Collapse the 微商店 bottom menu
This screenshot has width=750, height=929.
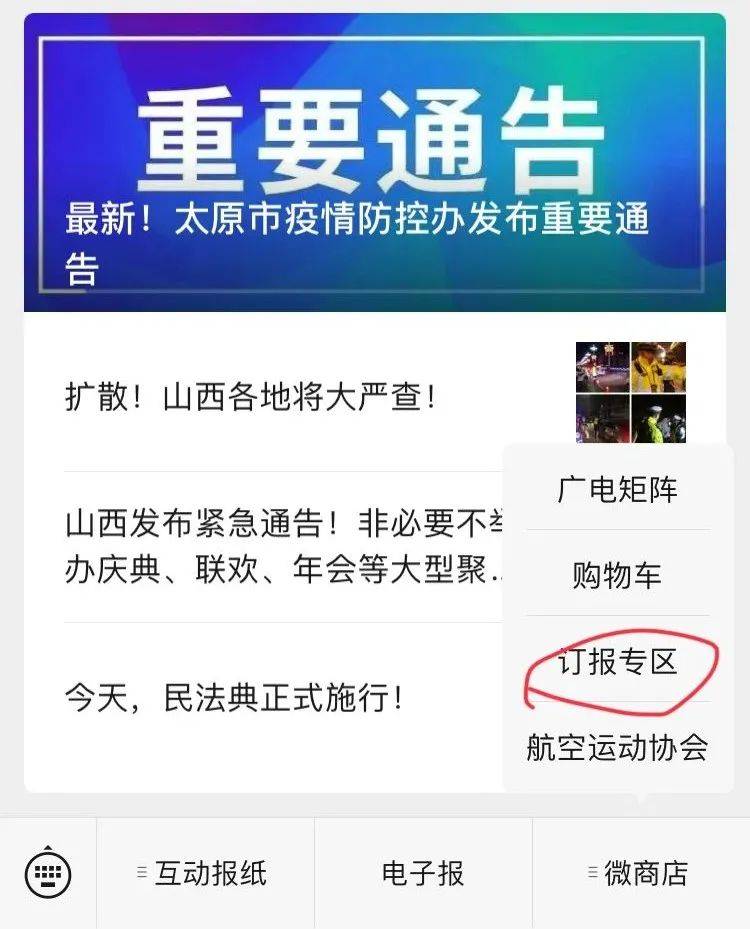click(x=641, y=874)
